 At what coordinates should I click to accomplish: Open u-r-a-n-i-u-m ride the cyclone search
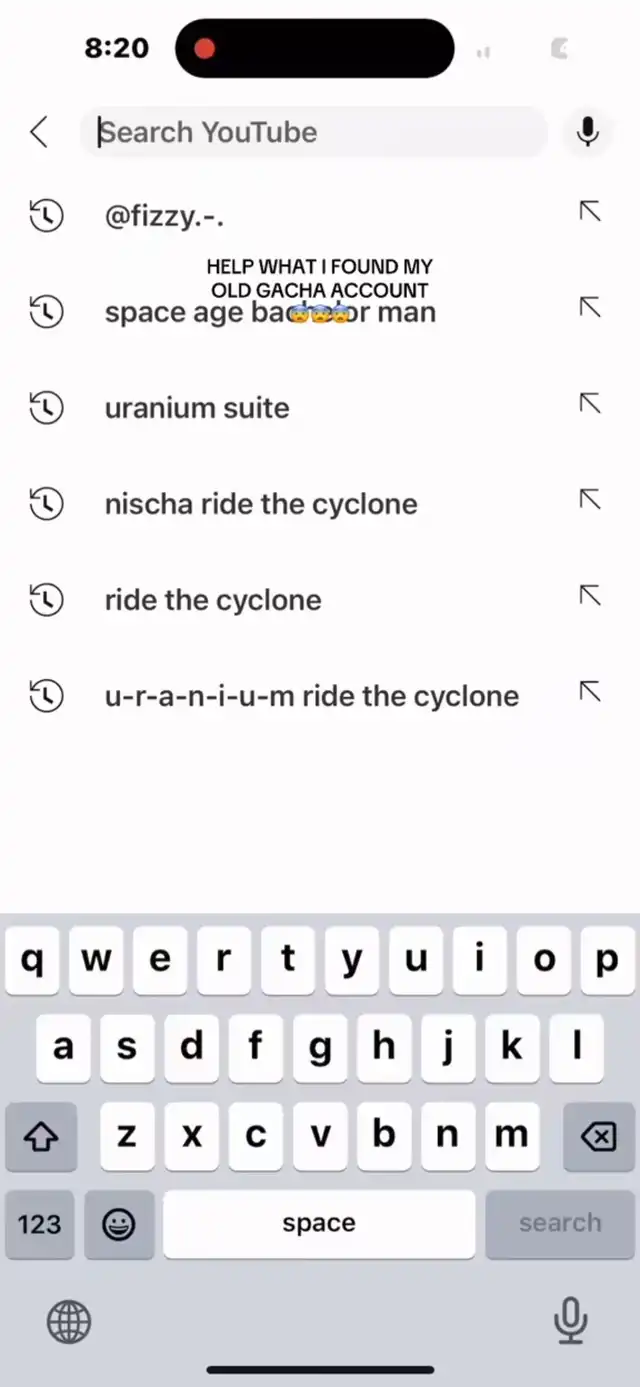click(311, 696)
